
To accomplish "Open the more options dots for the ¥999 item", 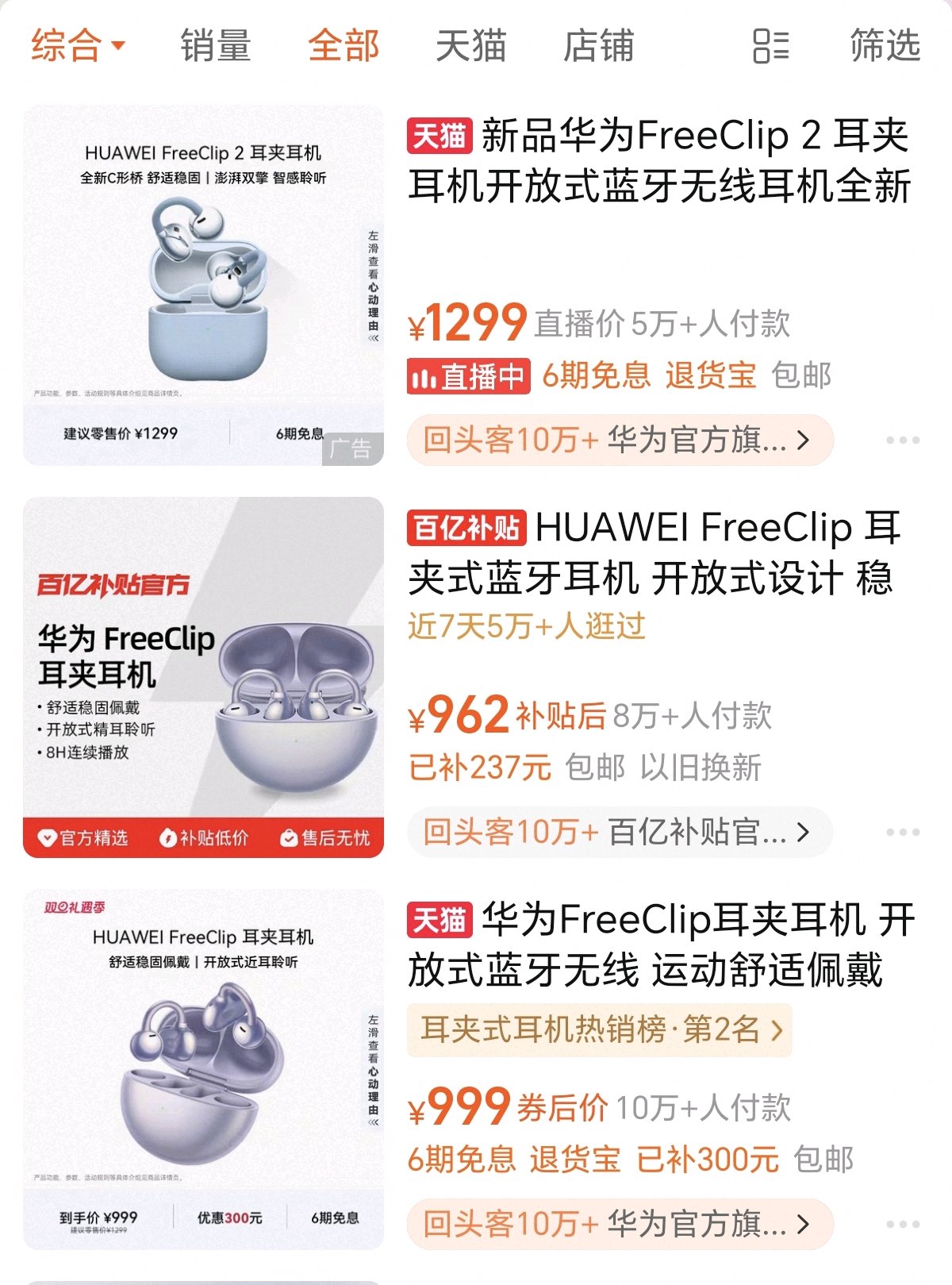I will 902,1224.
